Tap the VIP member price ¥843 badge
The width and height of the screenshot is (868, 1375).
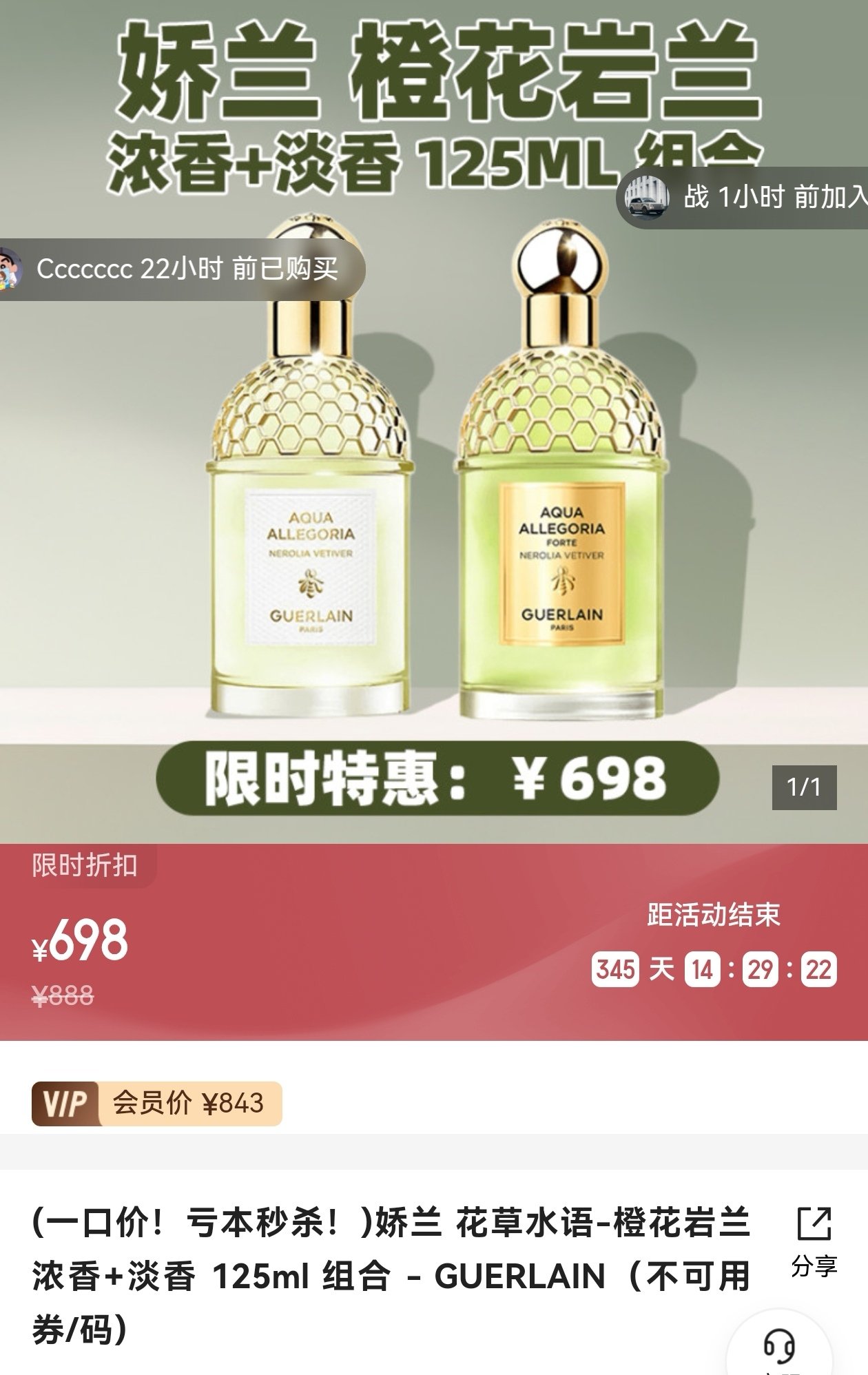click(x=157, y=1104)
